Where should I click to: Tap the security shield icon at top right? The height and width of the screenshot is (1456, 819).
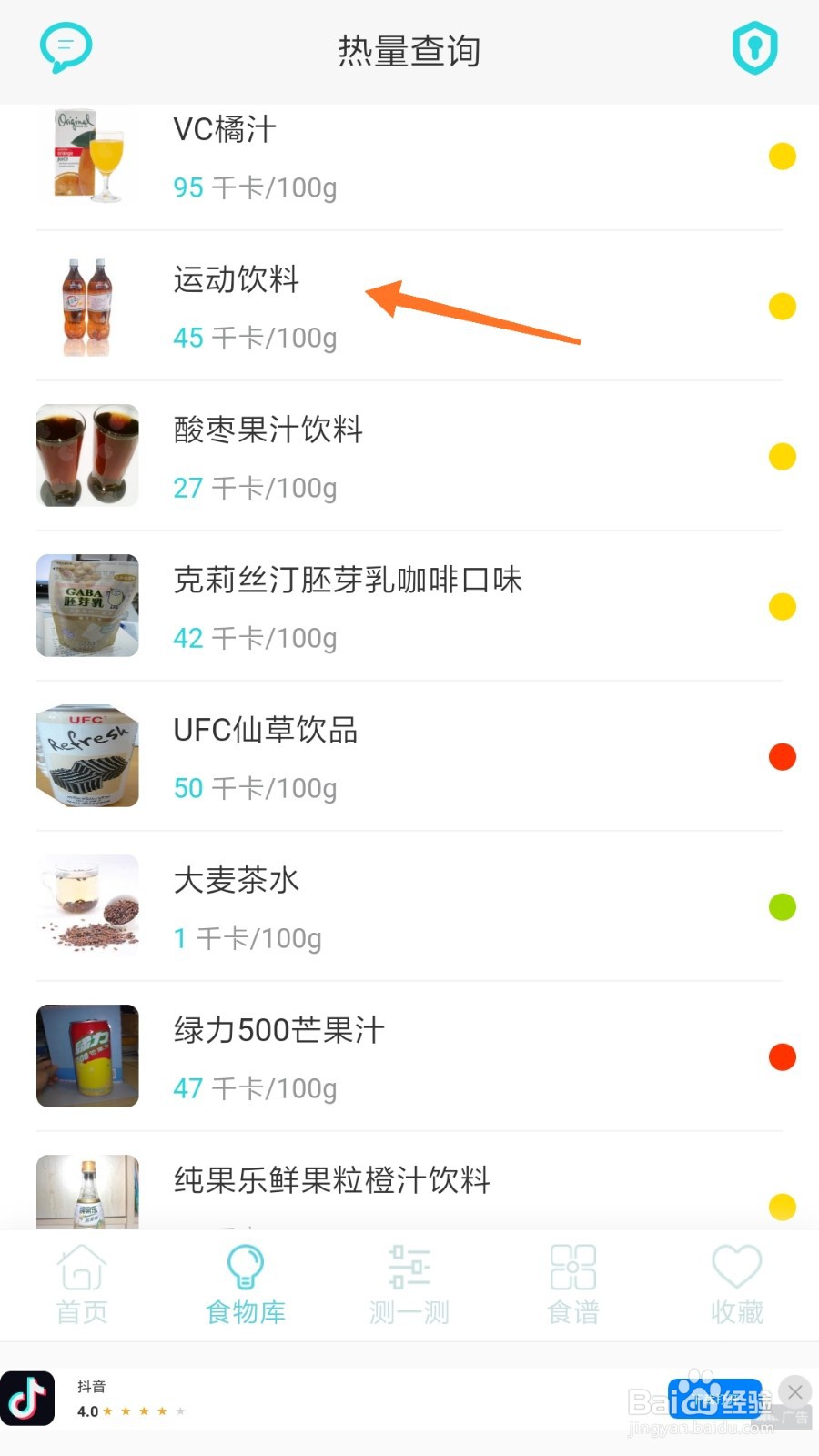point(754,47)
